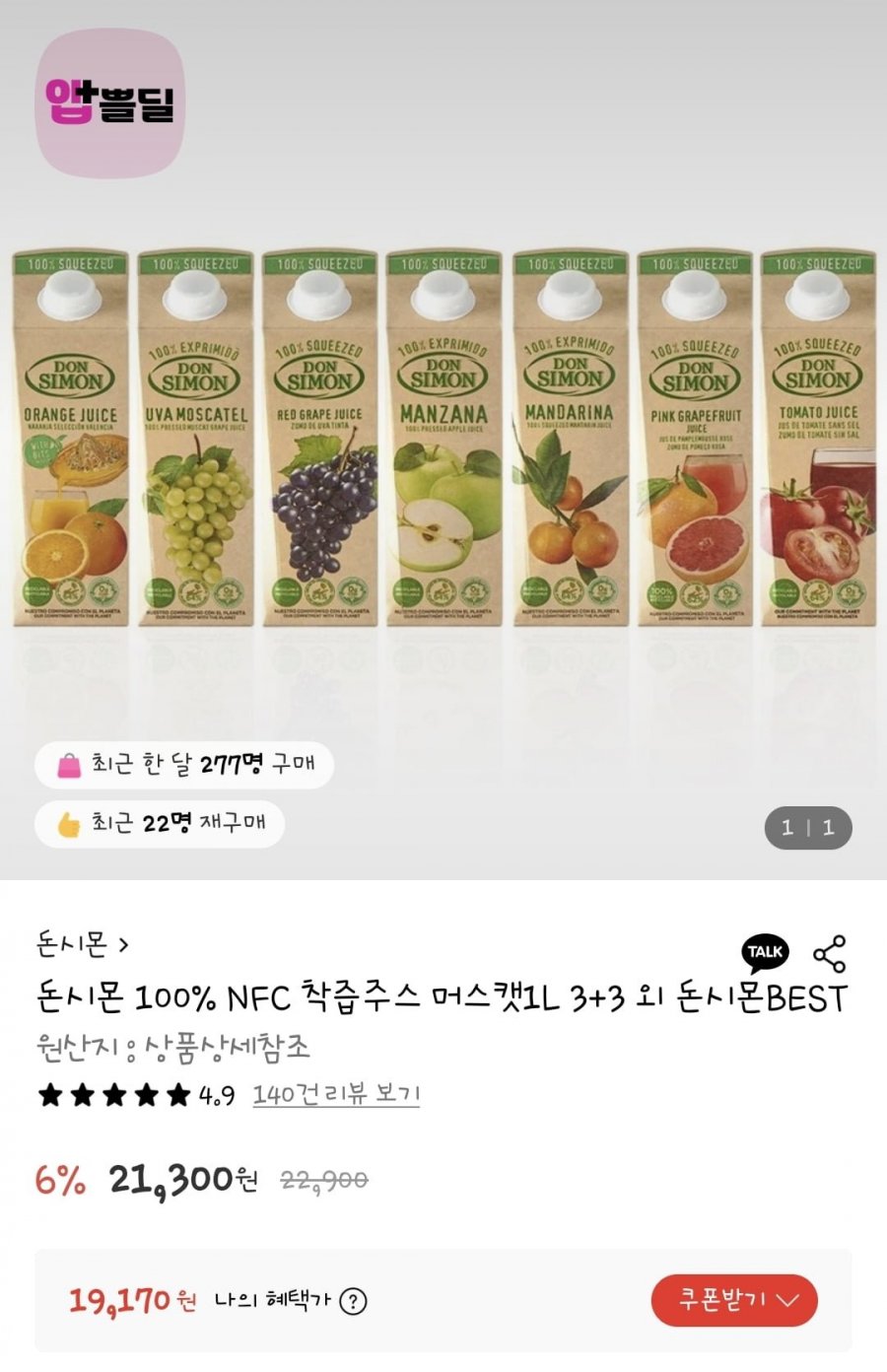Tap the 쿠폰받기 coupon button
Viewport: 887px width, 1372px height.
coord(734,1300)
